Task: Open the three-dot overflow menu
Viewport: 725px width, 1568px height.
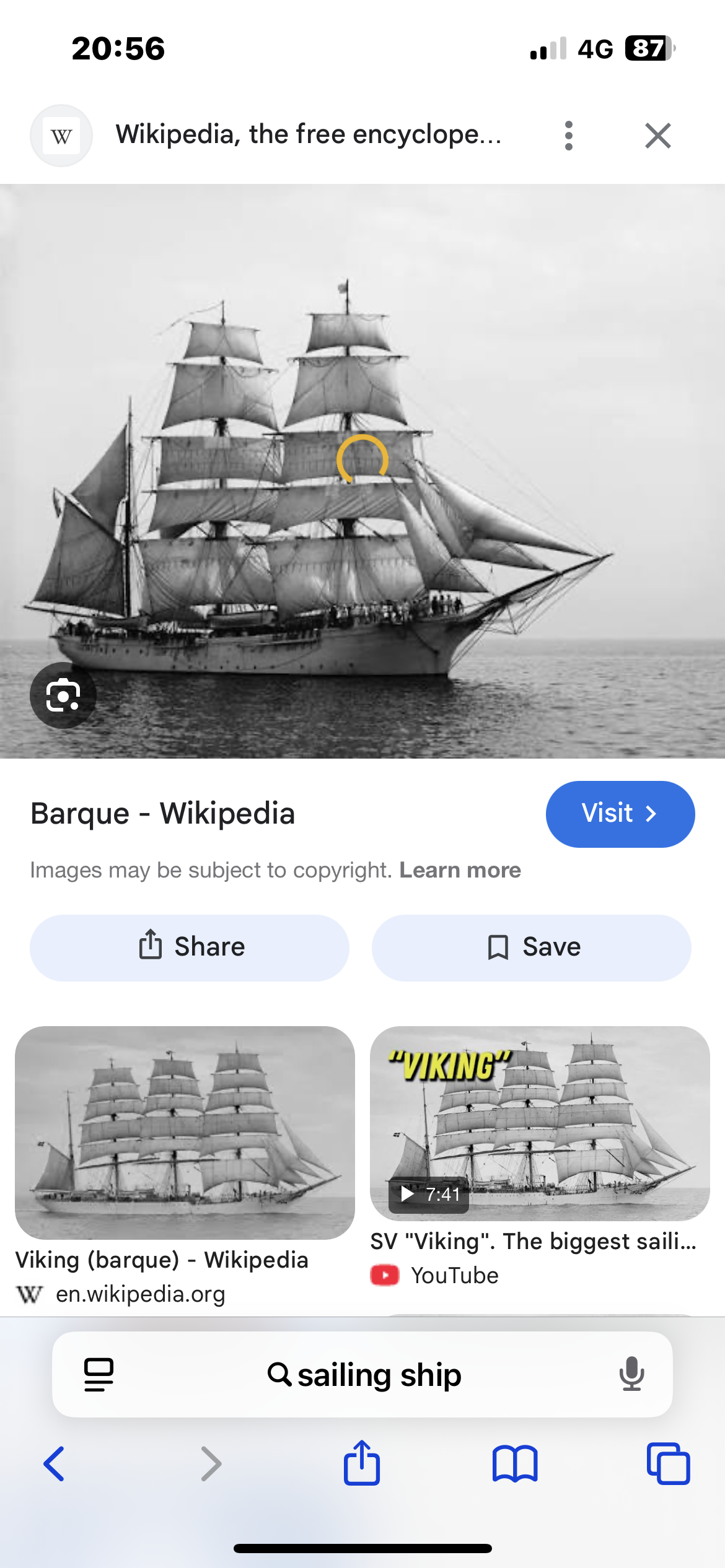Action: pos(568,136)
